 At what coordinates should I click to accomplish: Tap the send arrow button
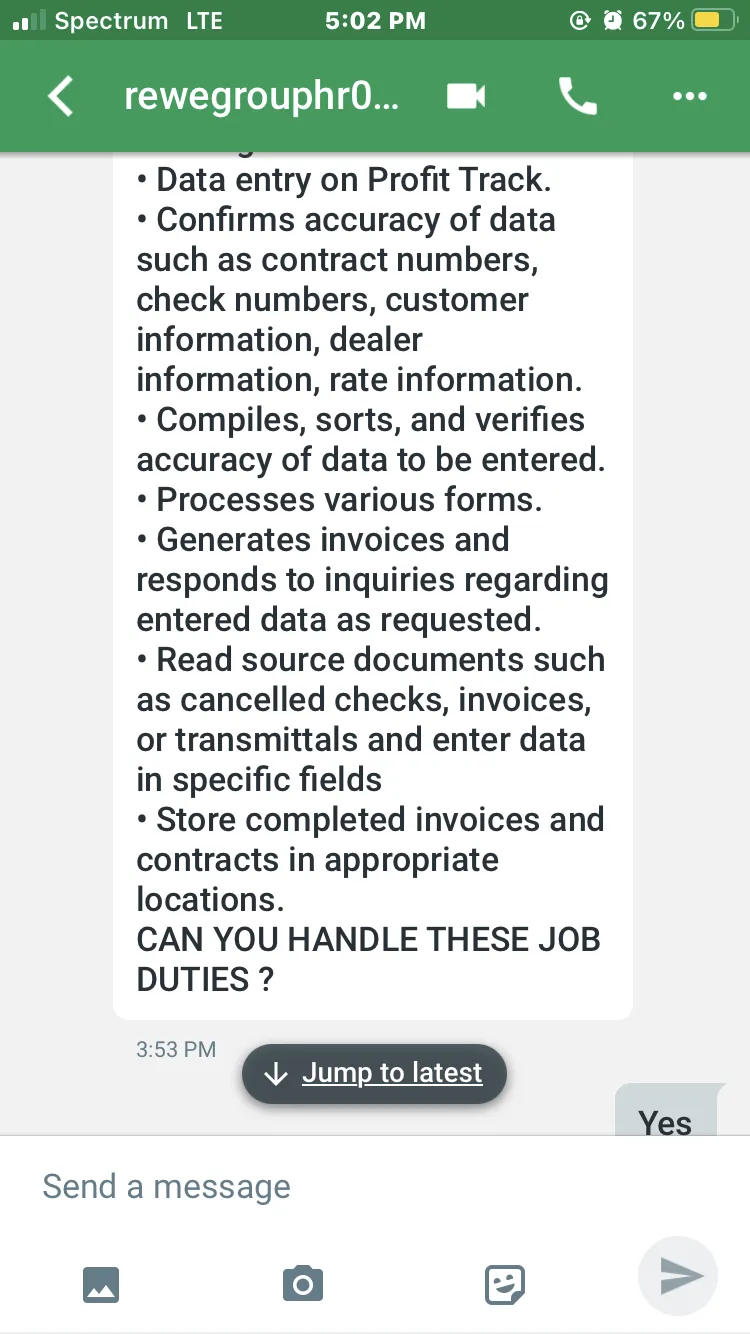678,1276
